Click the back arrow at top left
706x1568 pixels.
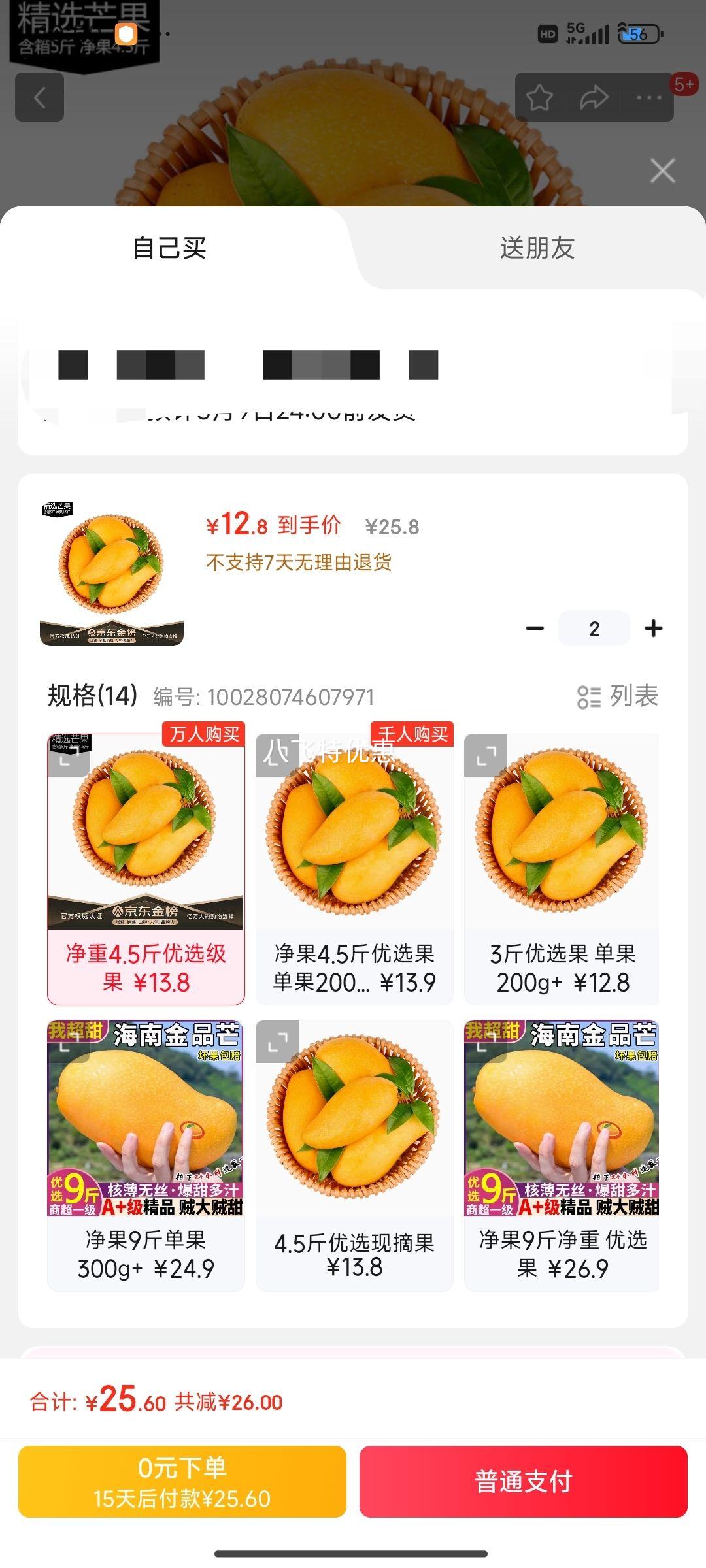(x=39, y=97)
